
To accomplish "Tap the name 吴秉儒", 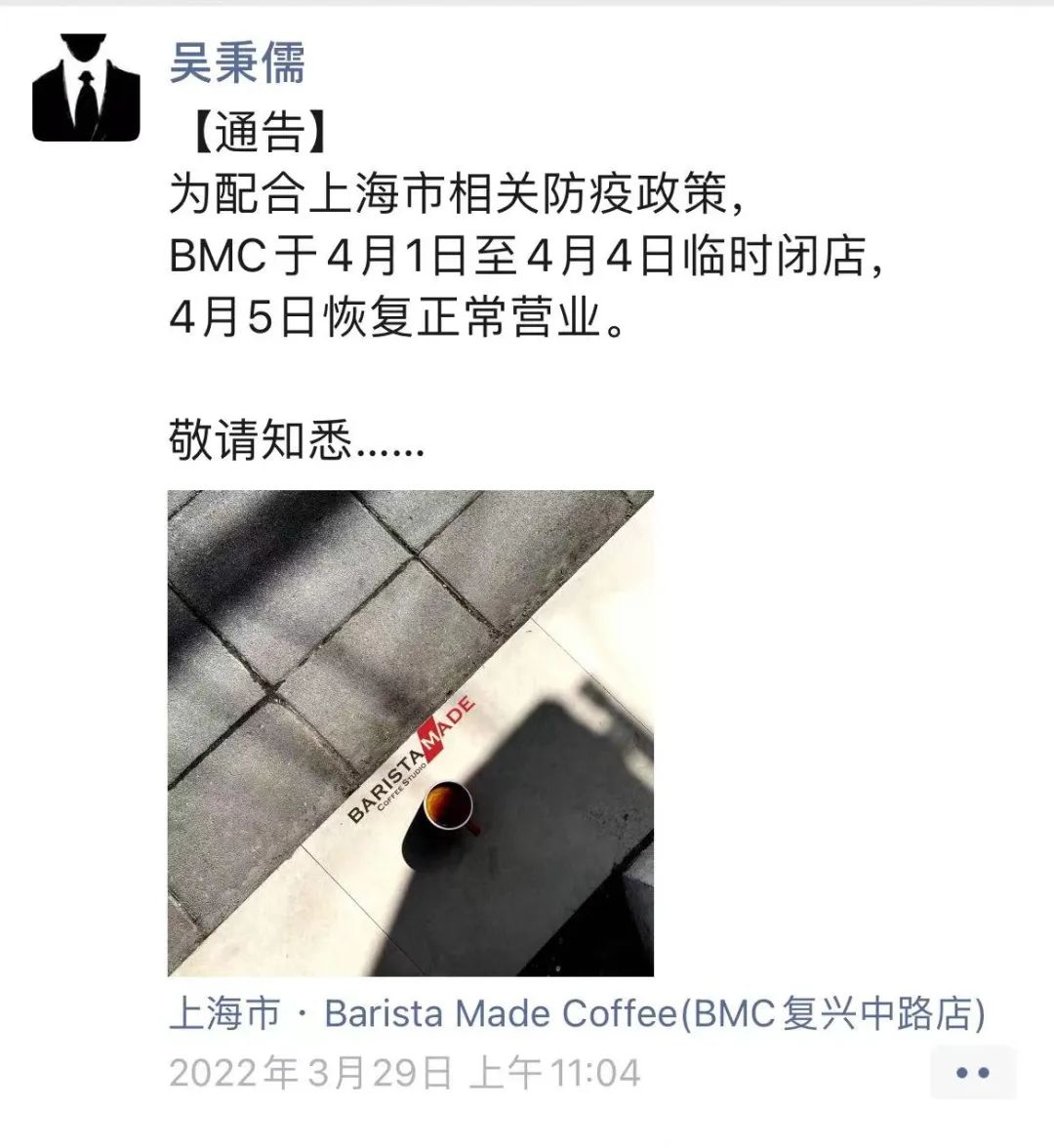I will 237,61.
